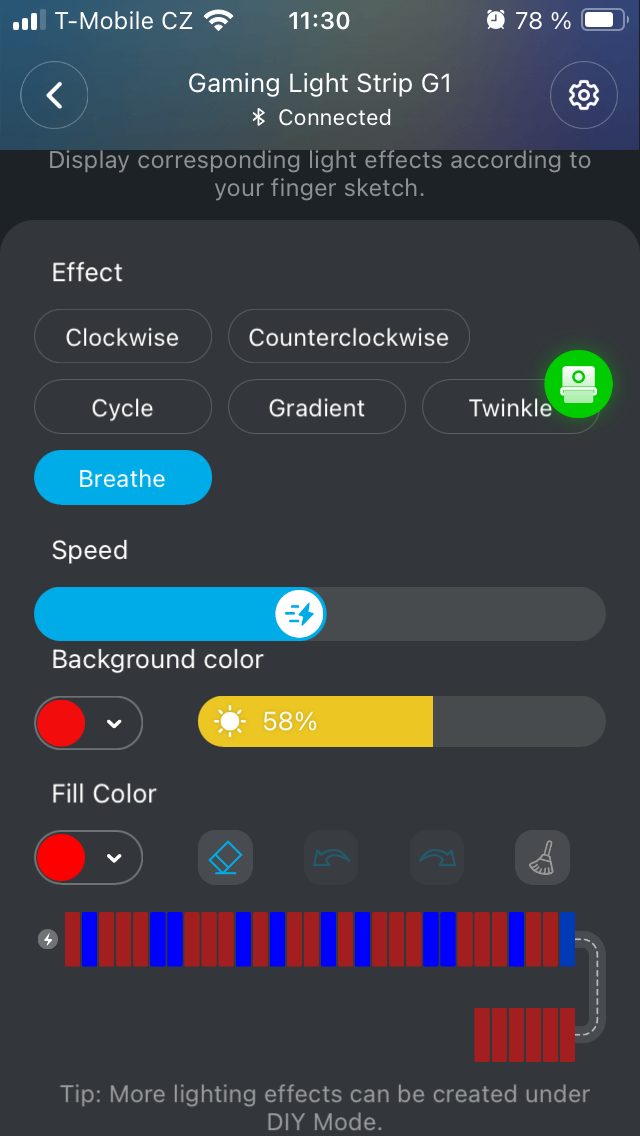Expand the Fill Color dropdown
640x1136 pixels.
[89, 858]
